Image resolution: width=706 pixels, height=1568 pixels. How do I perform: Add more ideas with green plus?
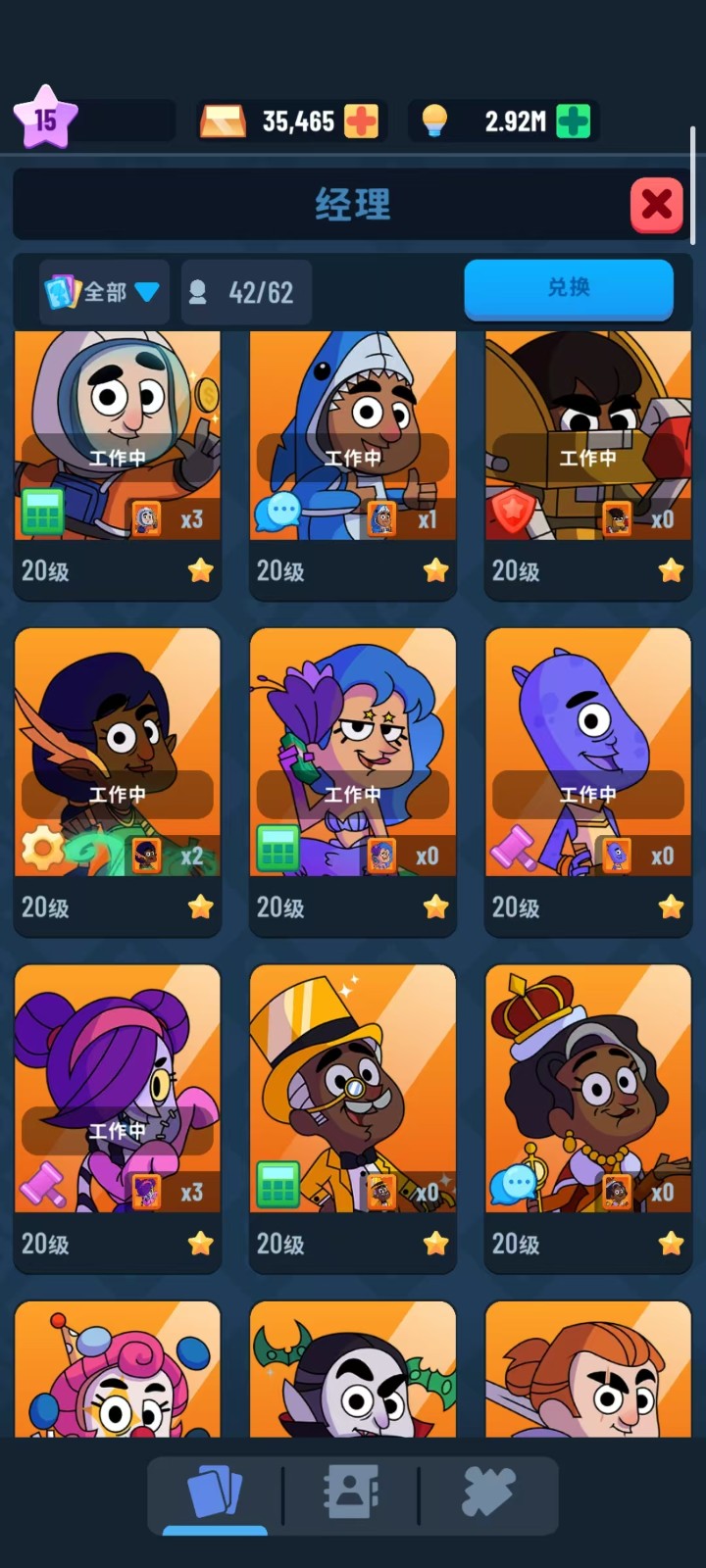pos(573,122)
